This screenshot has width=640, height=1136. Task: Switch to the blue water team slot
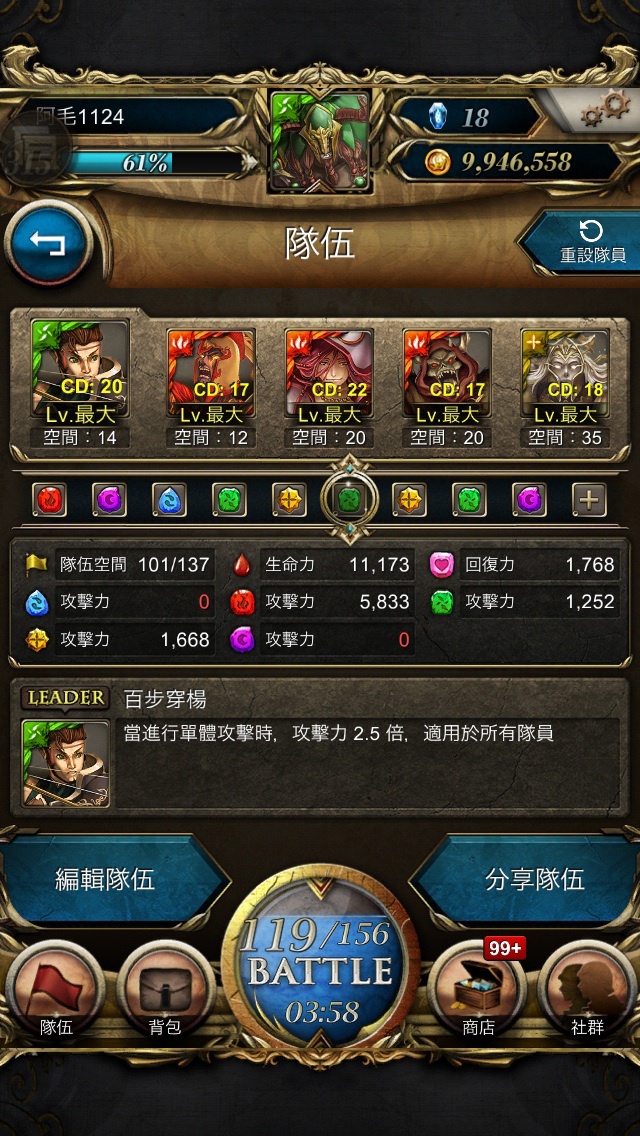[170, 500]
